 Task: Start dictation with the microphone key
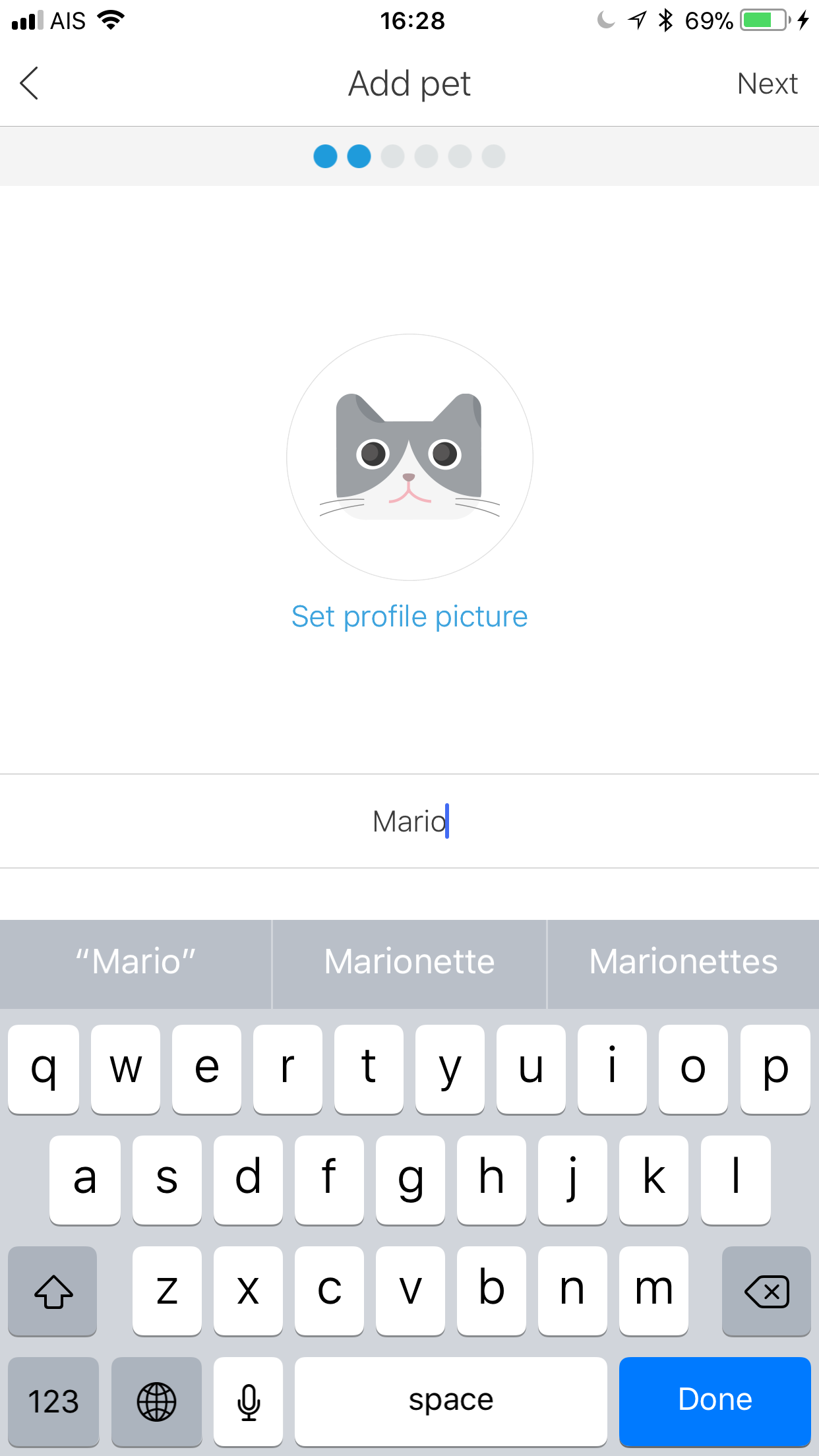249,1401
